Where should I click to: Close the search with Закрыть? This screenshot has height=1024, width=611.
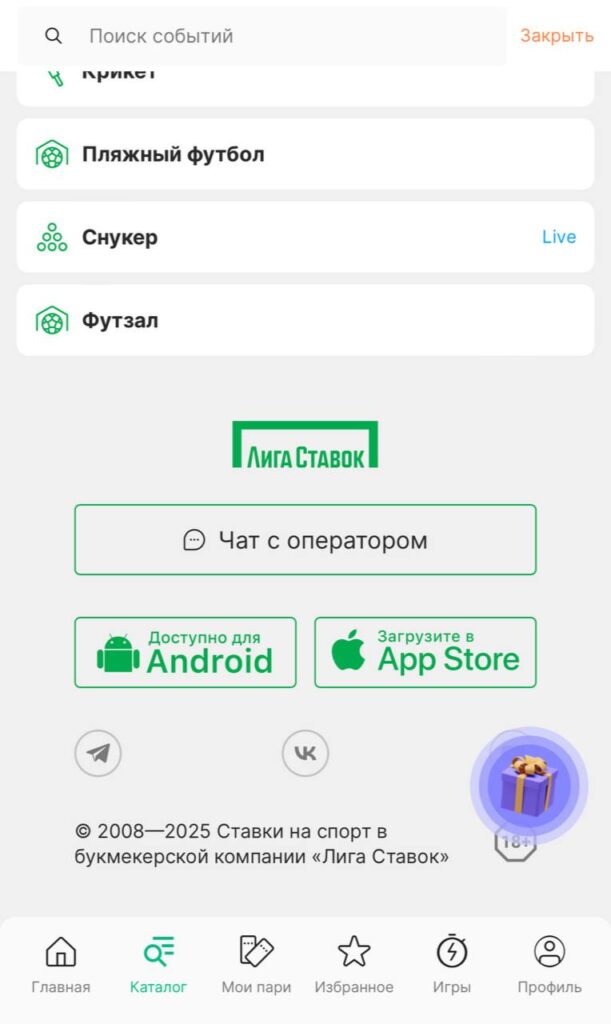tap(556, 36)
